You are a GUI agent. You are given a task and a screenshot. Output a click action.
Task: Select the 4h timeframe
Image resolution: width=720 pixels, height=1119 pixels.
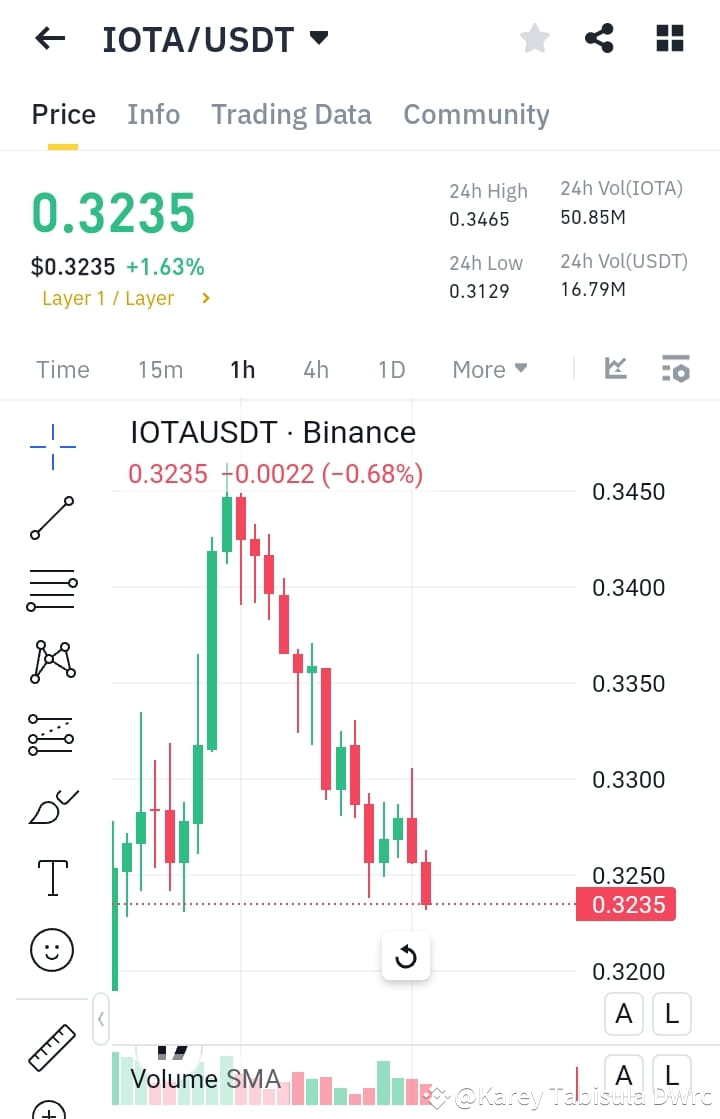[316, 369]
